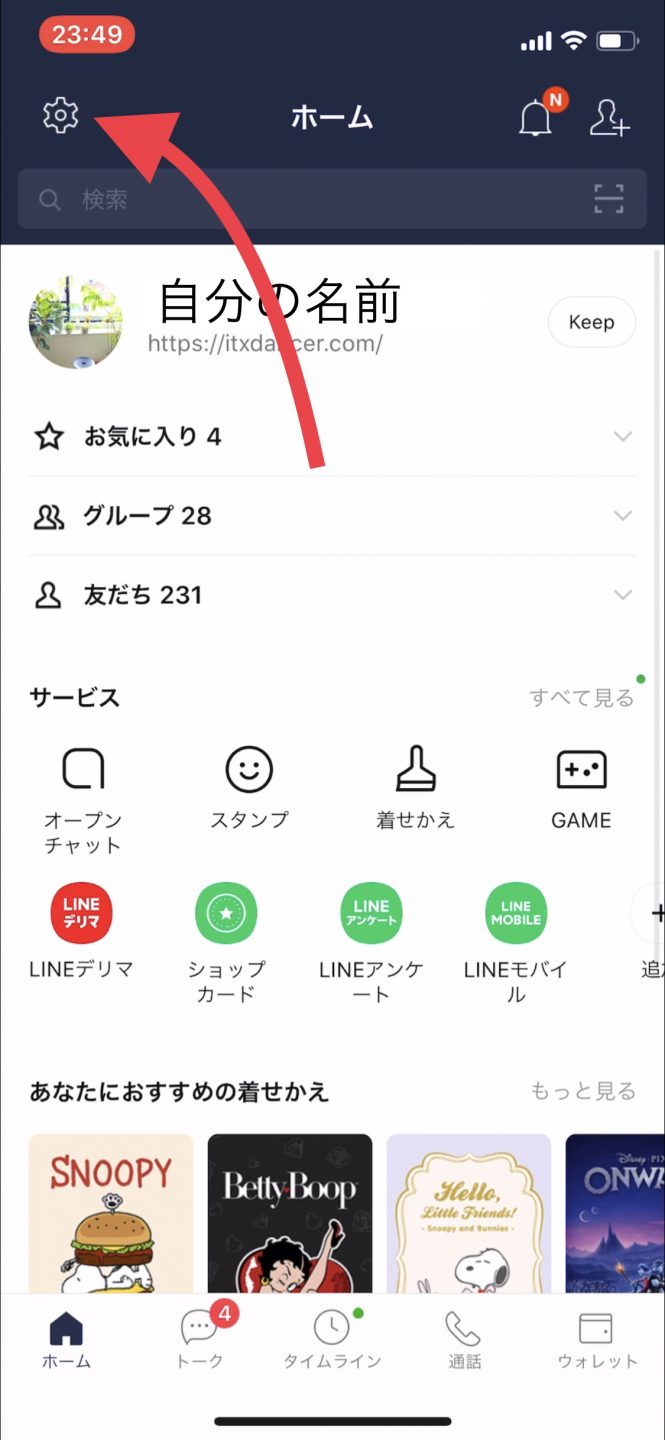Tap もっと見る for recommended themes
665x1440 pixels.
(x=583, y=1091)
